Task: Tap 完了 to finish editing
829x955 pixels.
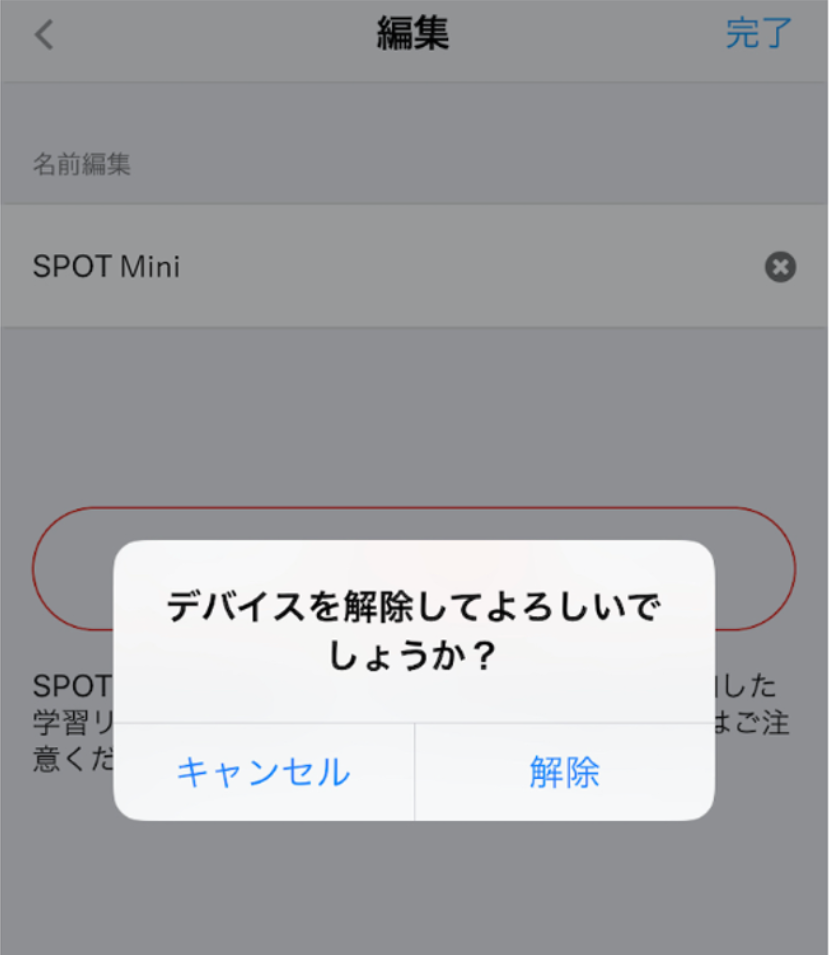Action: (x=758, y=33)
